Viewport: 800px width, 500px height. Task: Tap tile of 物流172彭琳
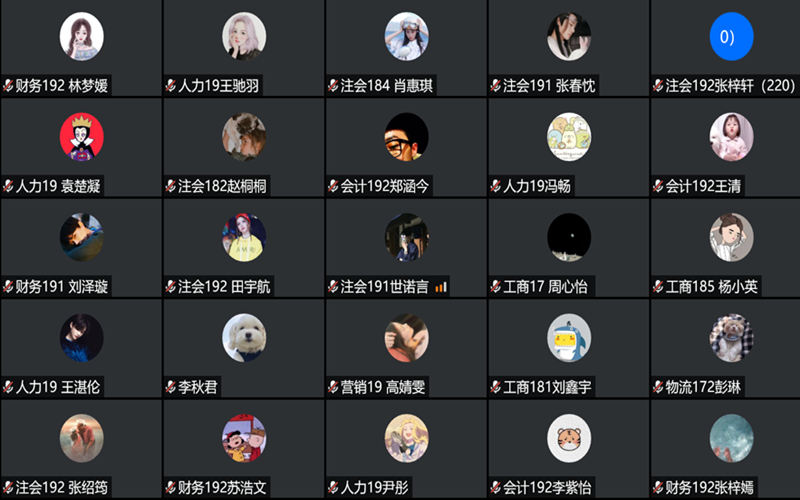(730, 348)
